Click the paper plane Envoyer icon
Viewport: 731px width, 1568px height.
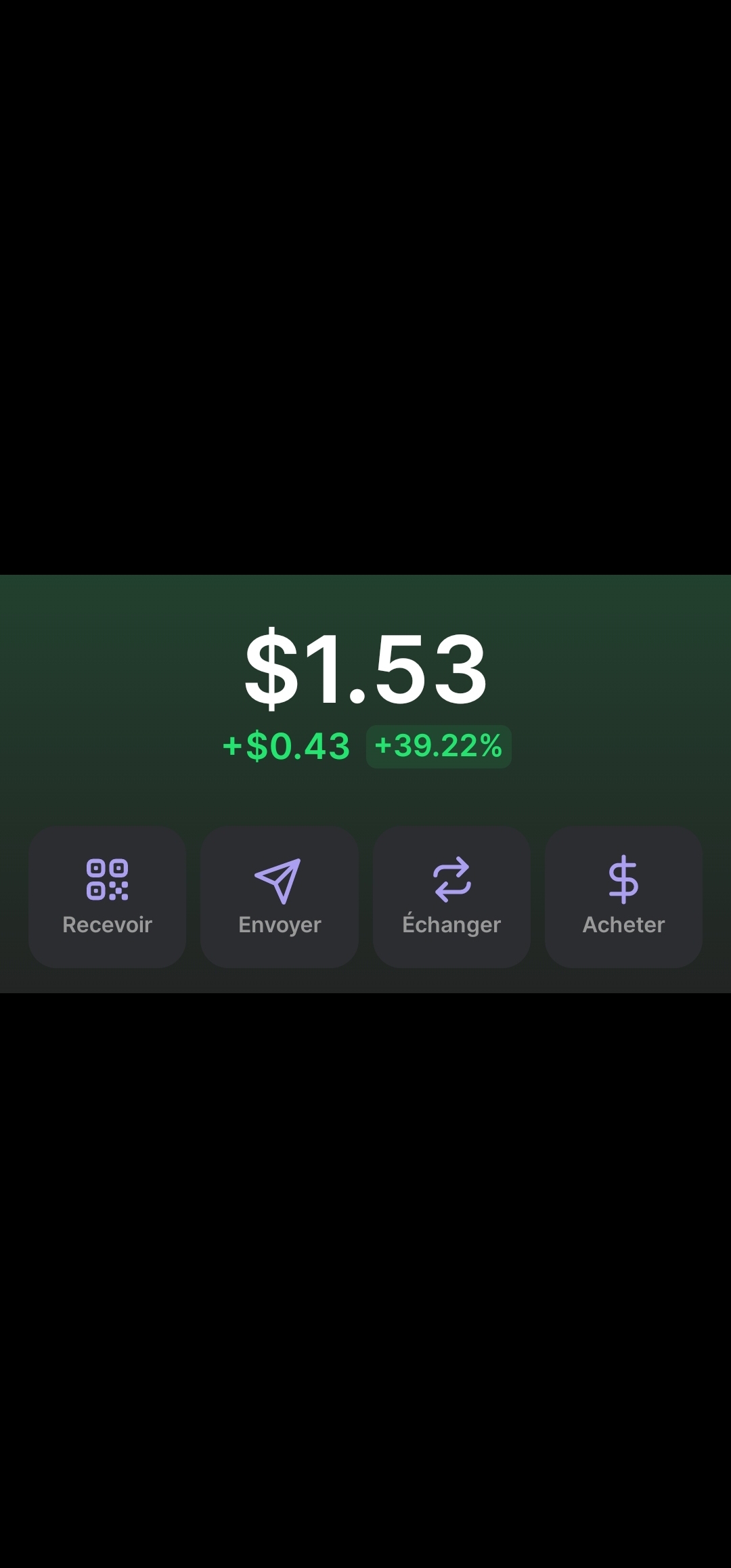click(x=280, y=880)
